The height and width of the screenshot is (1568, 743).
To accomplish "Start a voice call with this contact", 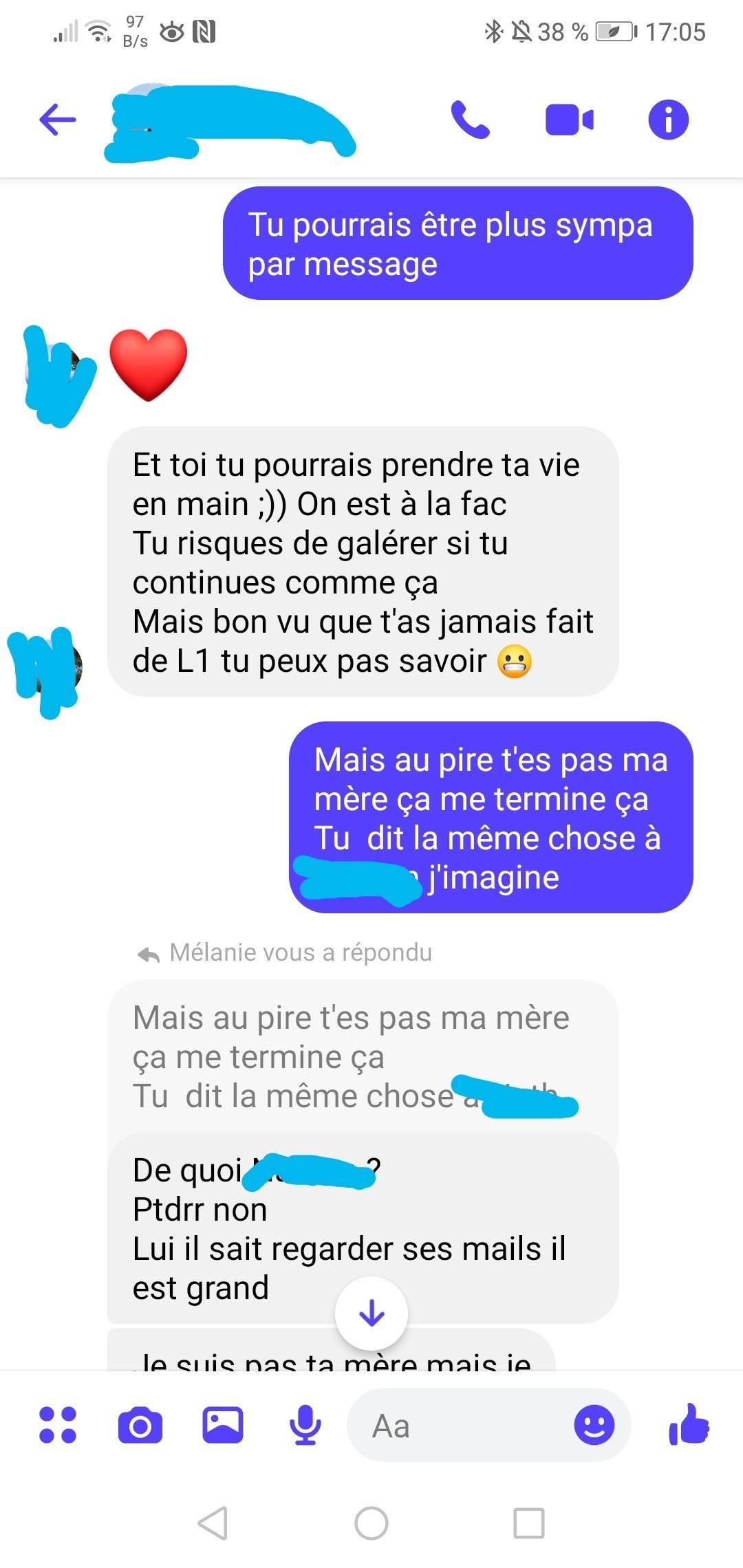I will click(x=471, y=120).
